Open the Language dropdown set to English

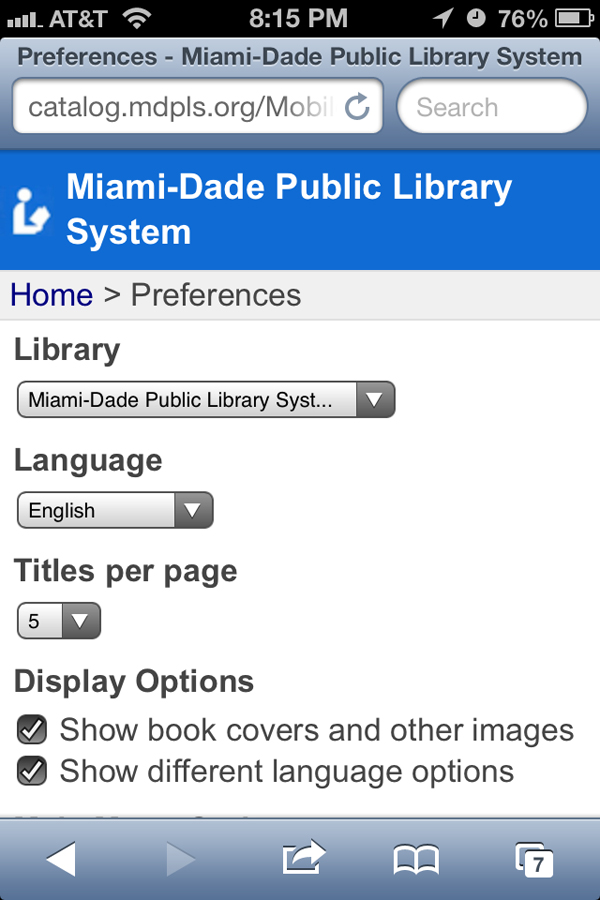(x=115, y=510)
